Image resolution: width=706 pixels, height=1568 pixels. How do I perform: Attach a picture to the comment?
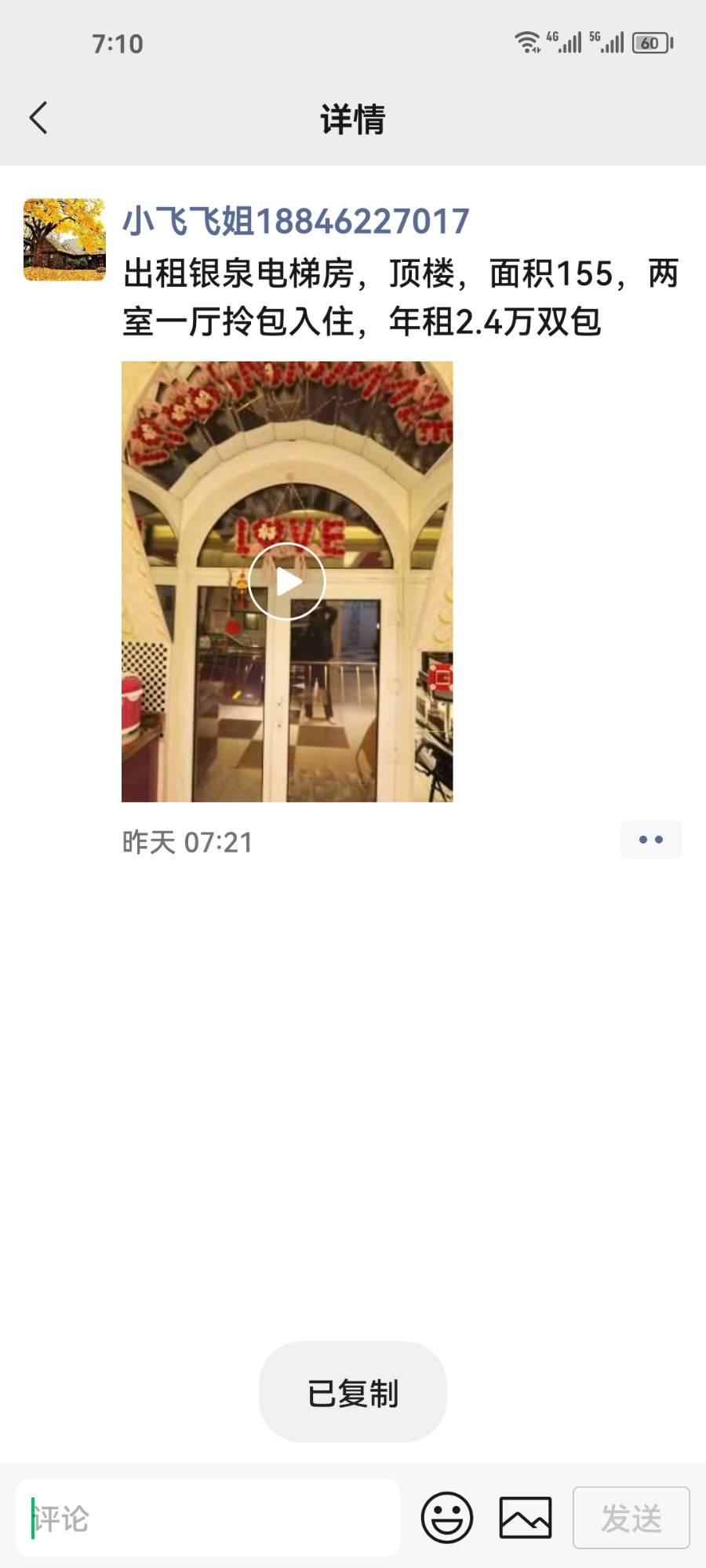pos(526,1518)
